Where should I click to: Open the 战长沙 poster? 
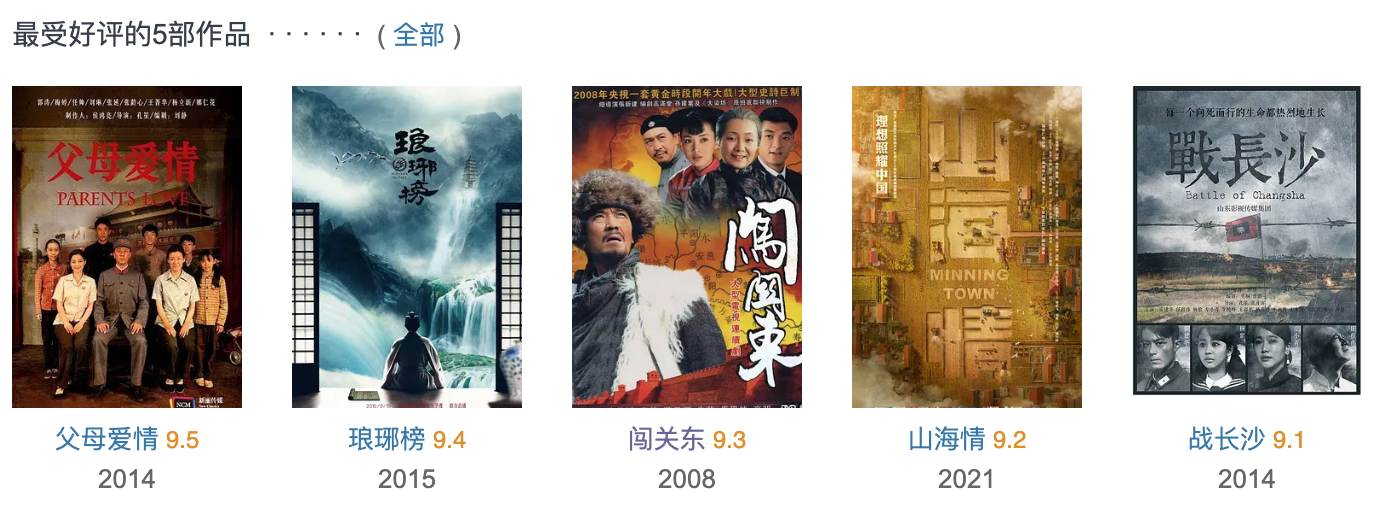[1246, 241]
